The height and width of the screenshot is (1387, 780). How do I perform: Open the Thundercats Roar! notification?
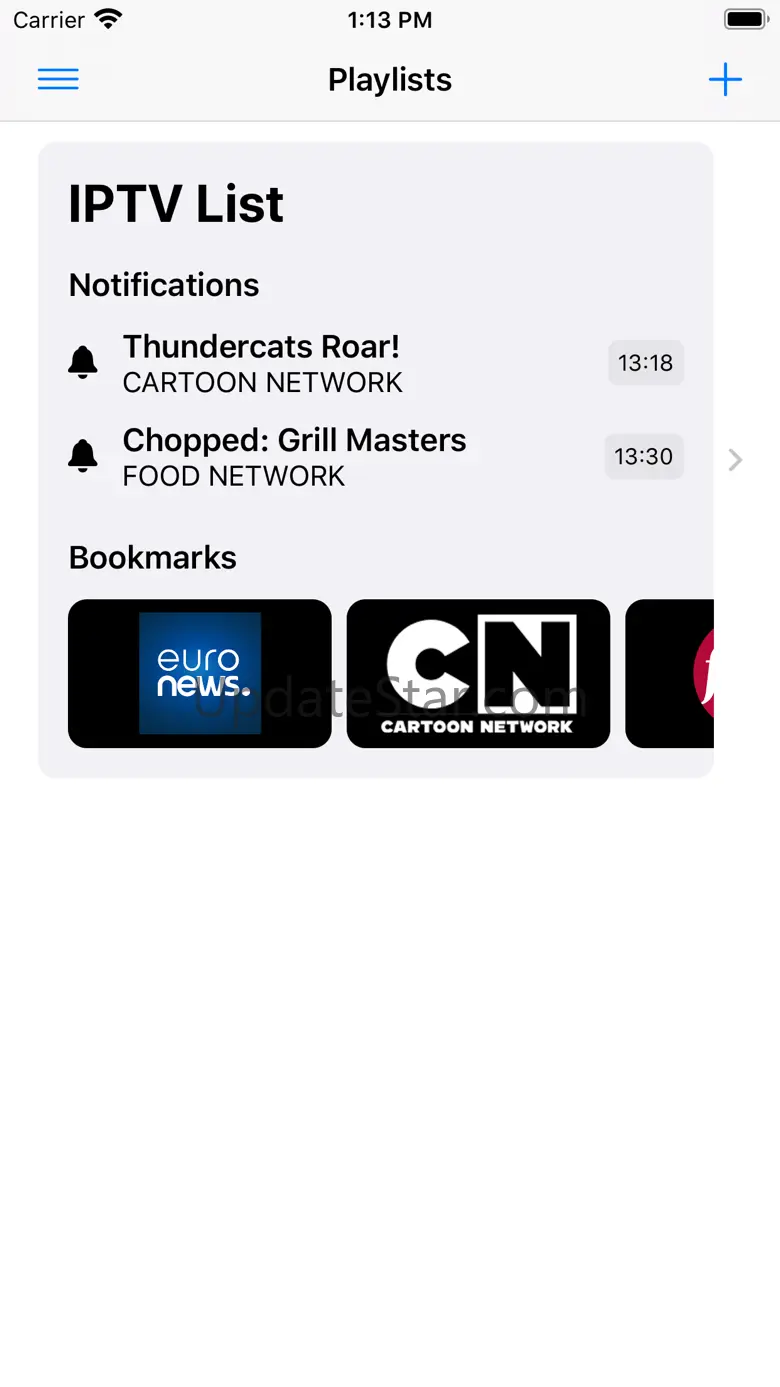point(261,363)
